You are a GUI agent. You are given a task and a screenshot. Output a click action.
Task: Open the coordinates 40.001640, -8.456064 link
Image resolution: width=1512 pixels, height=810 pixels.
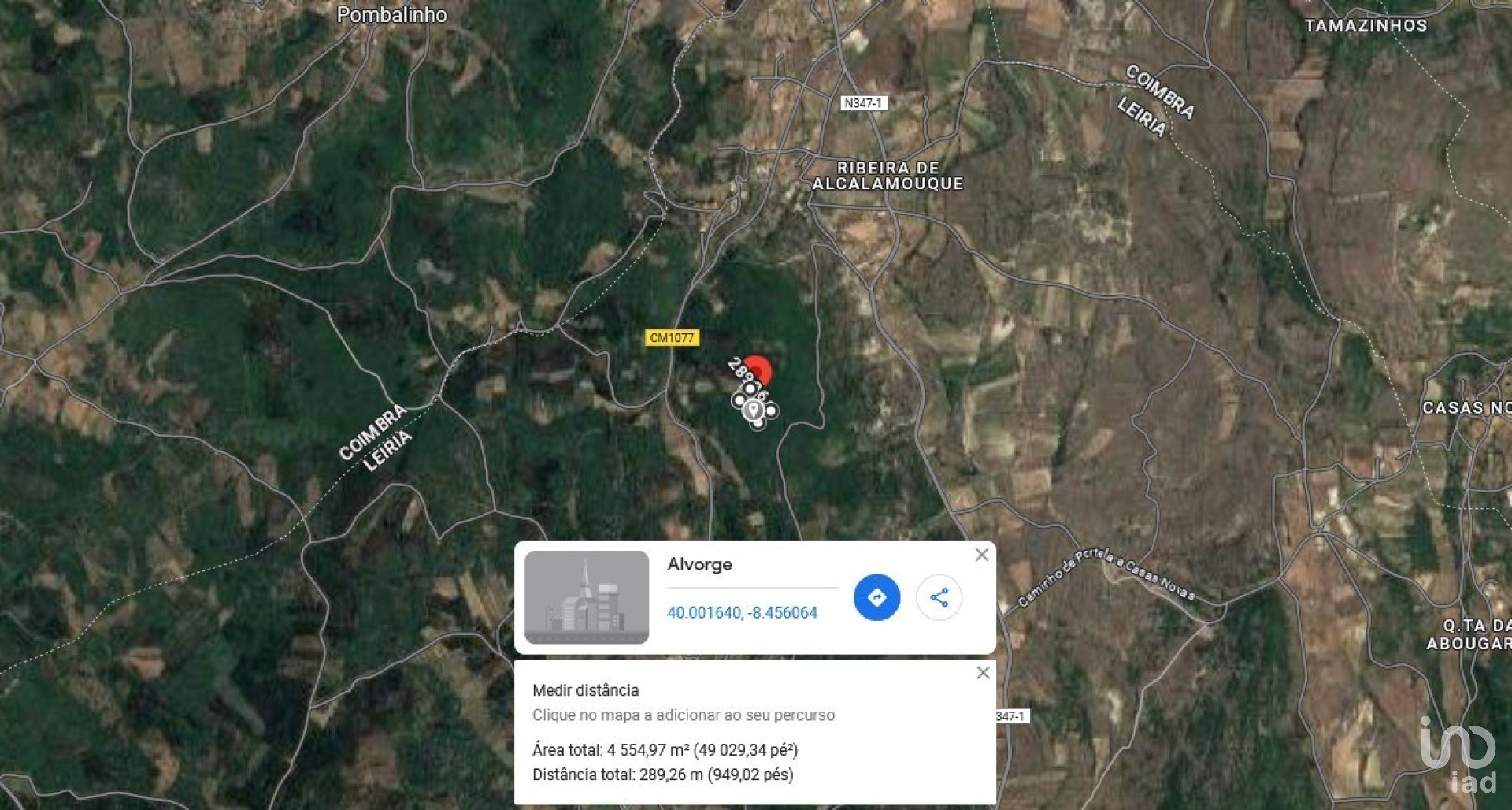click(x=742, y=612)
